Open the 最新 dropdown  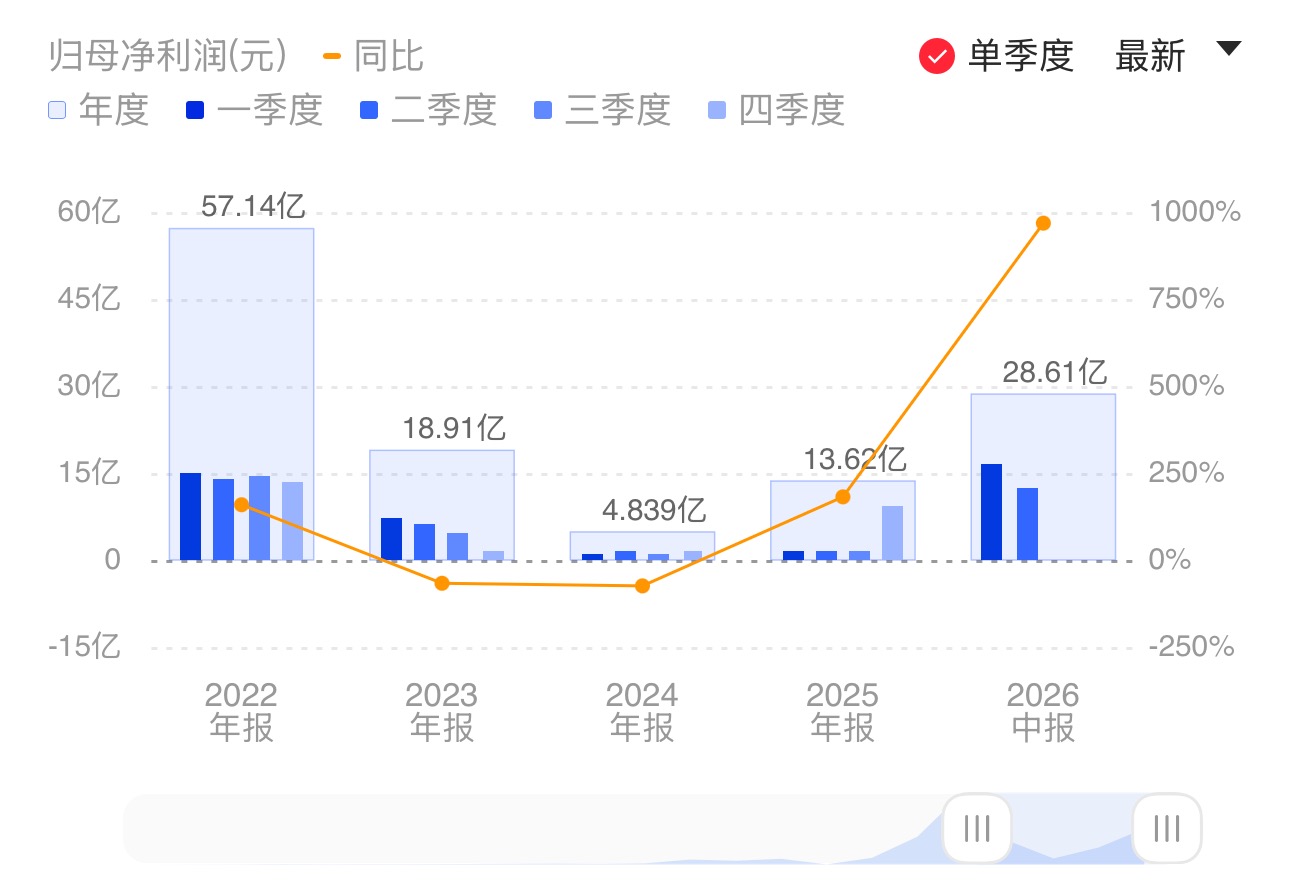pos(1178,55)
